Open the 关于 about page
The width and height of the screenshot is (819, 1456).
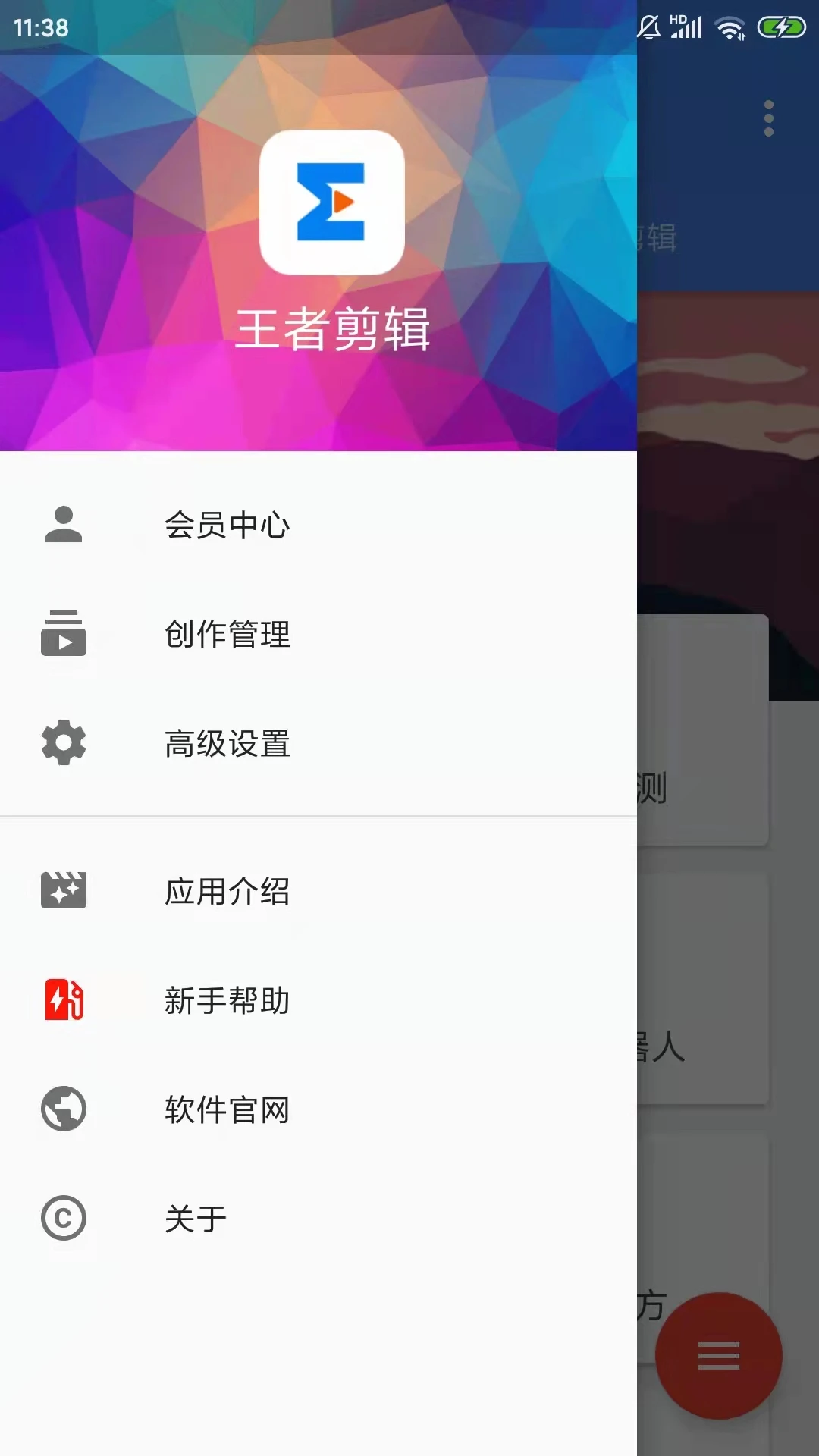[x=196, y=1219]
